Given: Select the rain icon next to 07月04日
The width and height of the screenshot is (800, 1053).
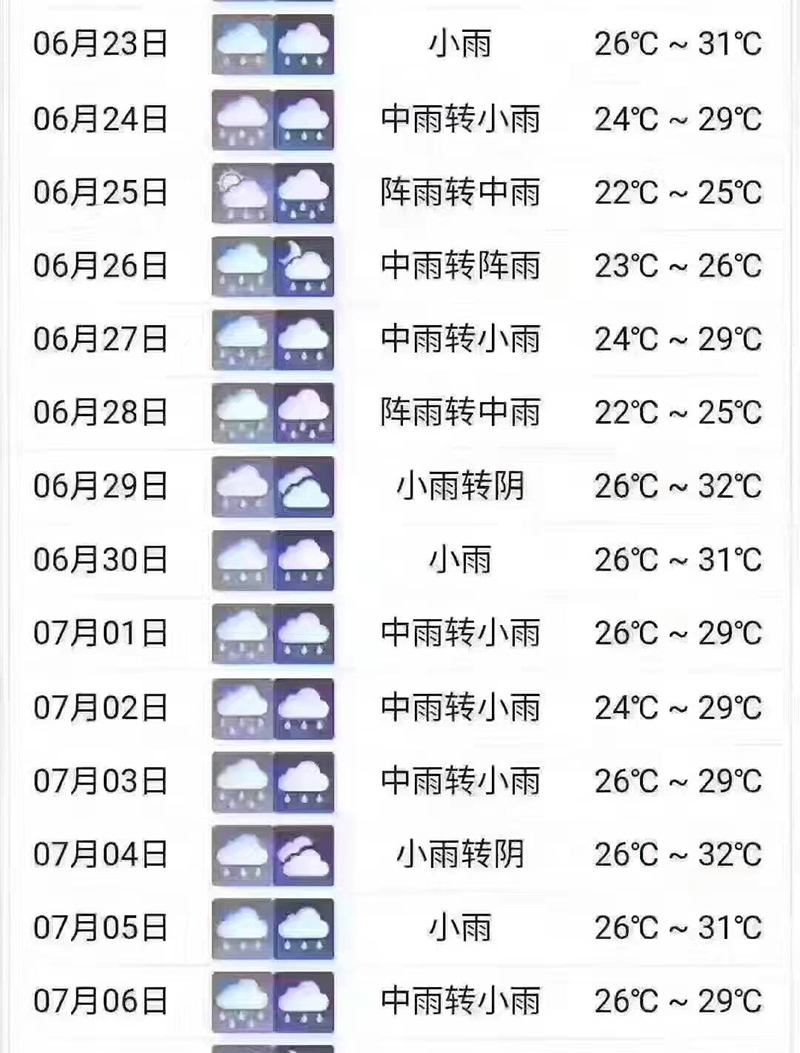Looking at the screenshot, I should click(x=240, y=855).
